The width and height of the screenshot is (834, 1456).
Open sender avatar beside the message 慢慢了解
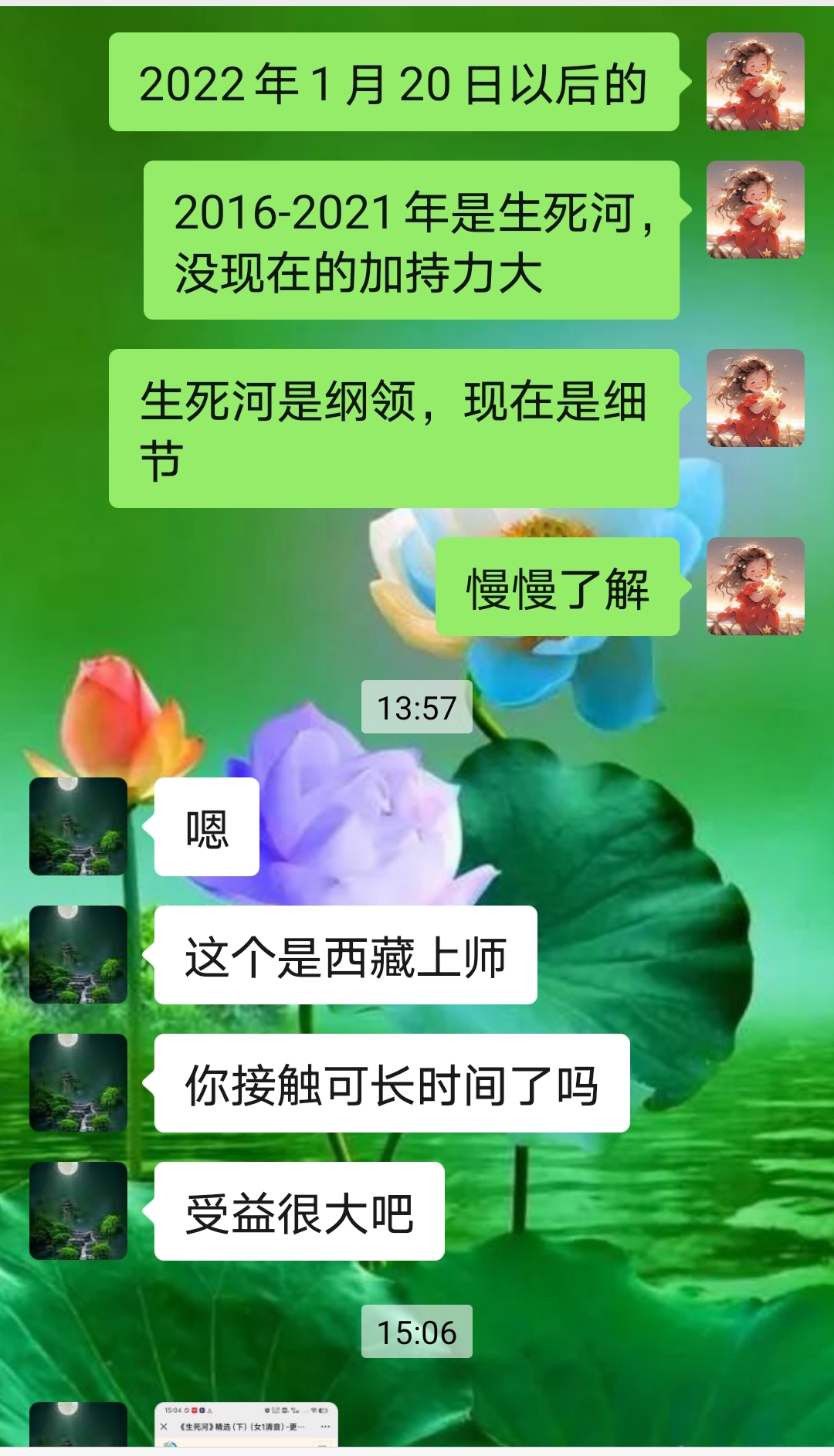tap(755, 587)
